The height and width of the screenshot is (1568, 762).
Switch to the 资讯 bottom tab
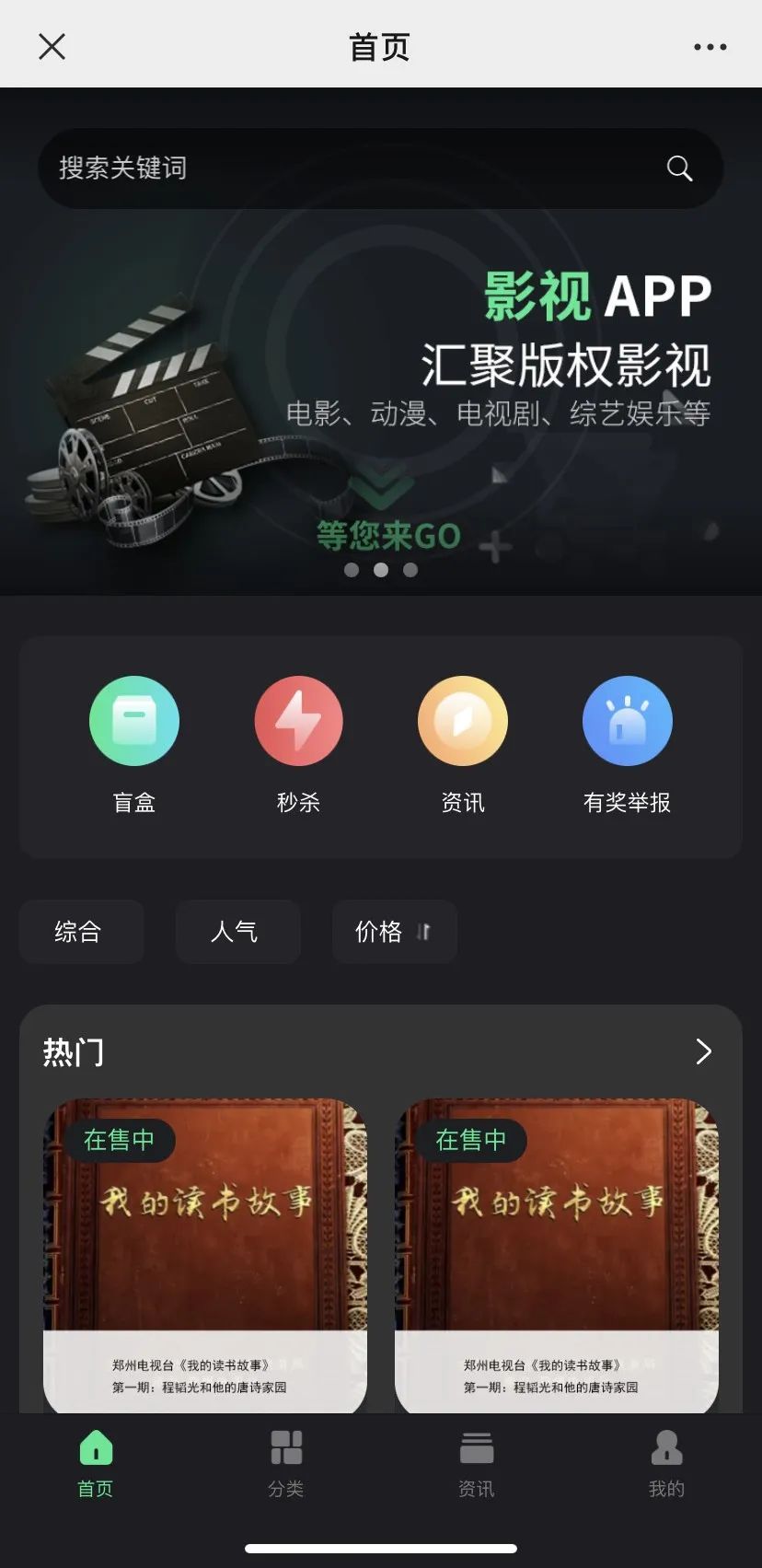click(x=477, y=1464)
